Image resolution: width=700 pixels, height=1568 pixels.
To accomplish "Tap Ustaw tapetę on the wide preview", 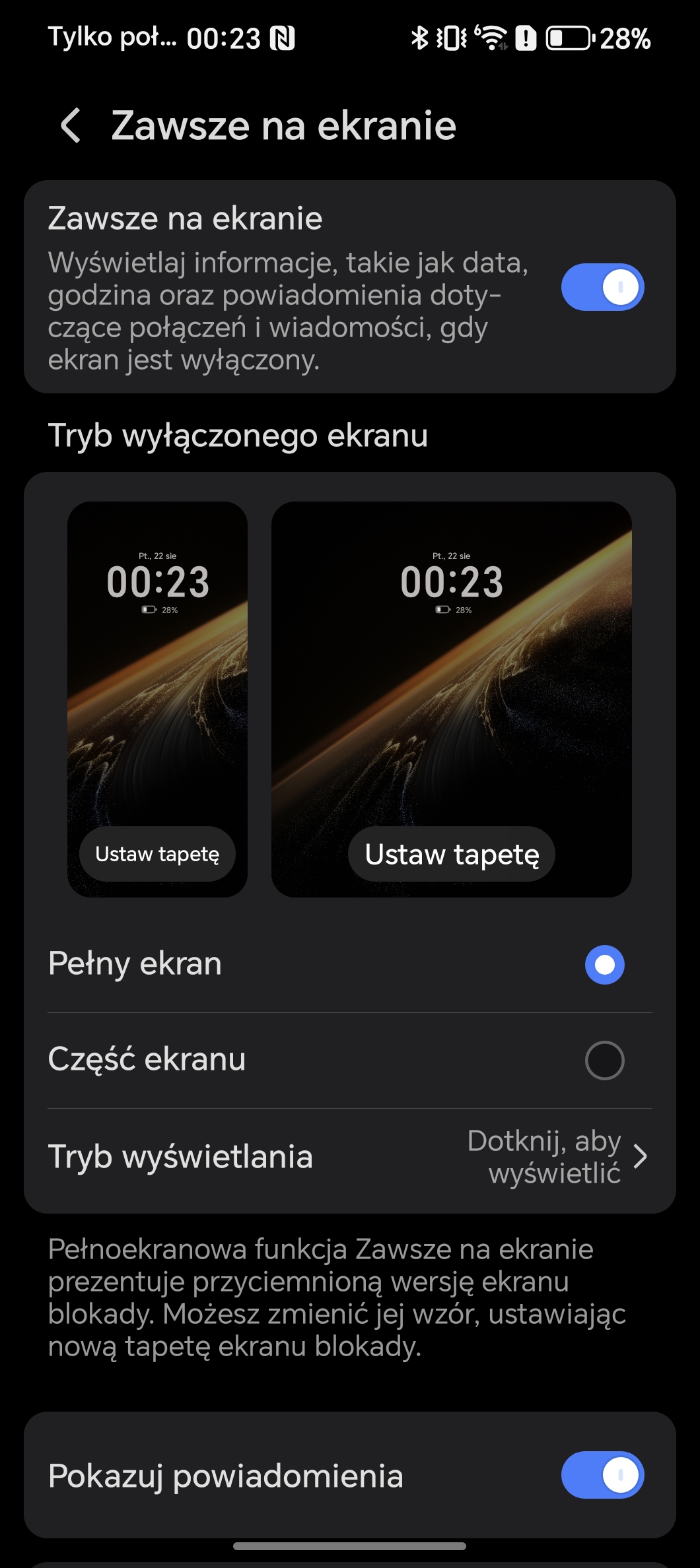I will pyautogui.click(x=452, y=854).
